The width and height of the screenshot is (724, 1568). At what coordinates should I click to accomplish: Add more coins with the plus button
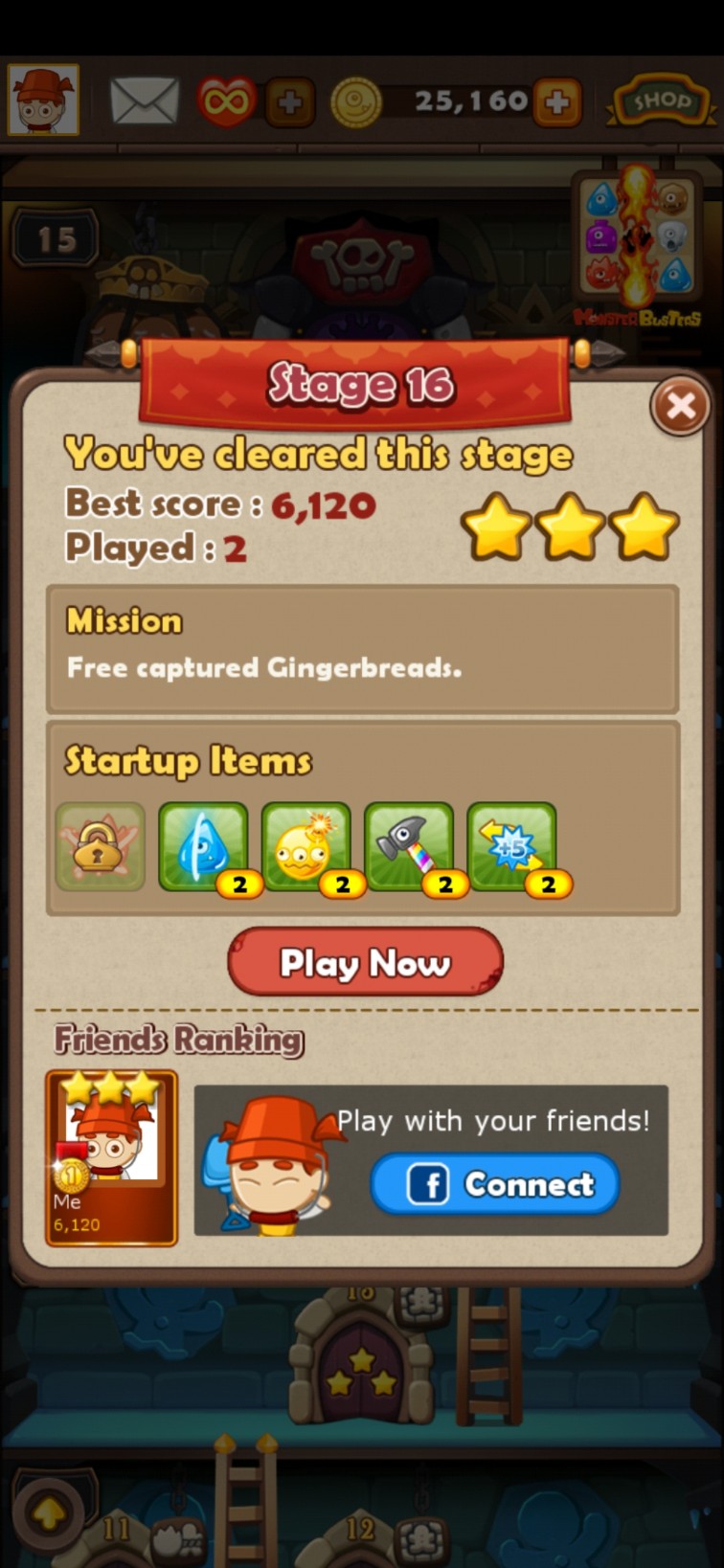(557, 101)
